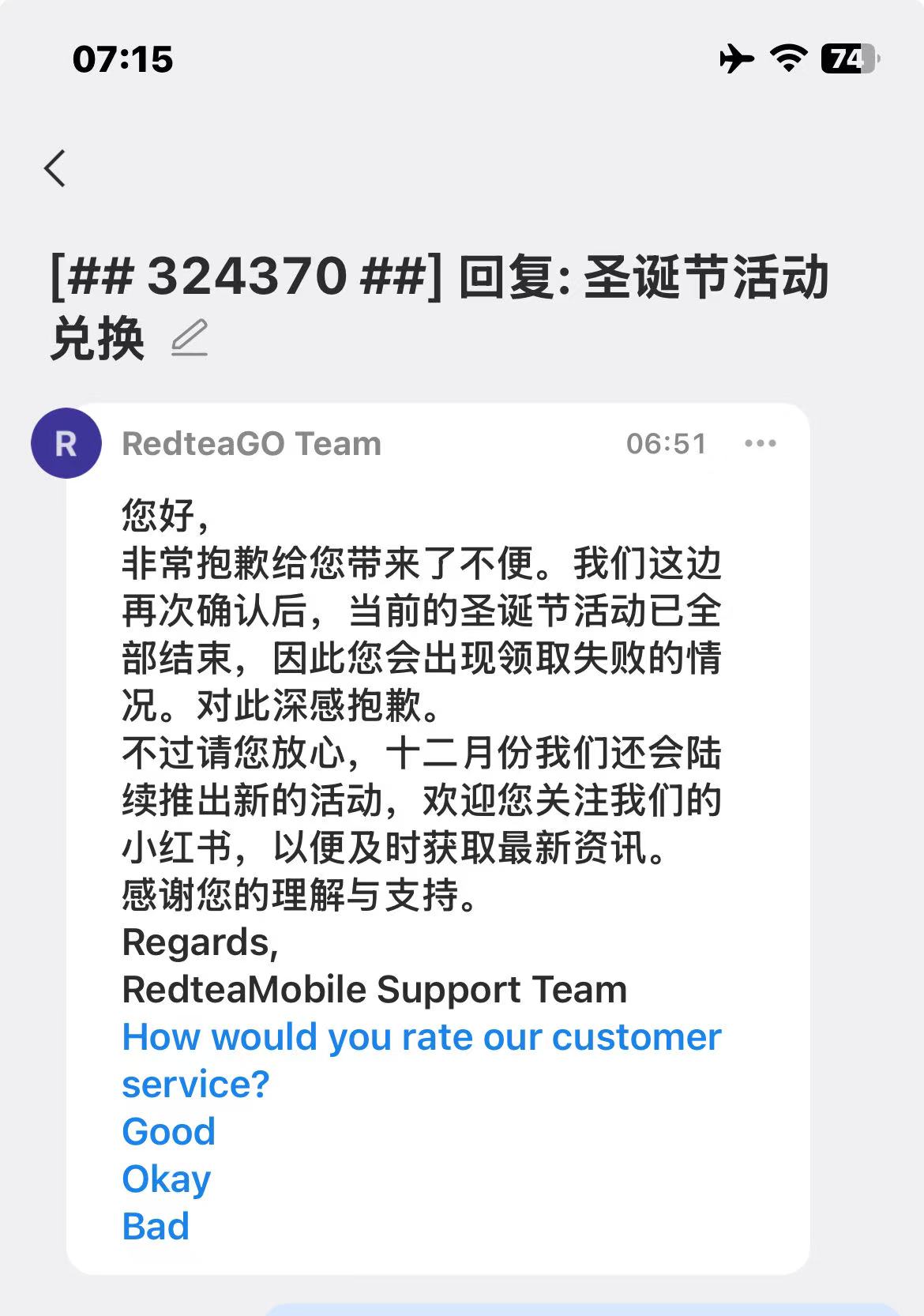Select the sender name RedteaGO Team
The image size is (924, 1316).
253,443
